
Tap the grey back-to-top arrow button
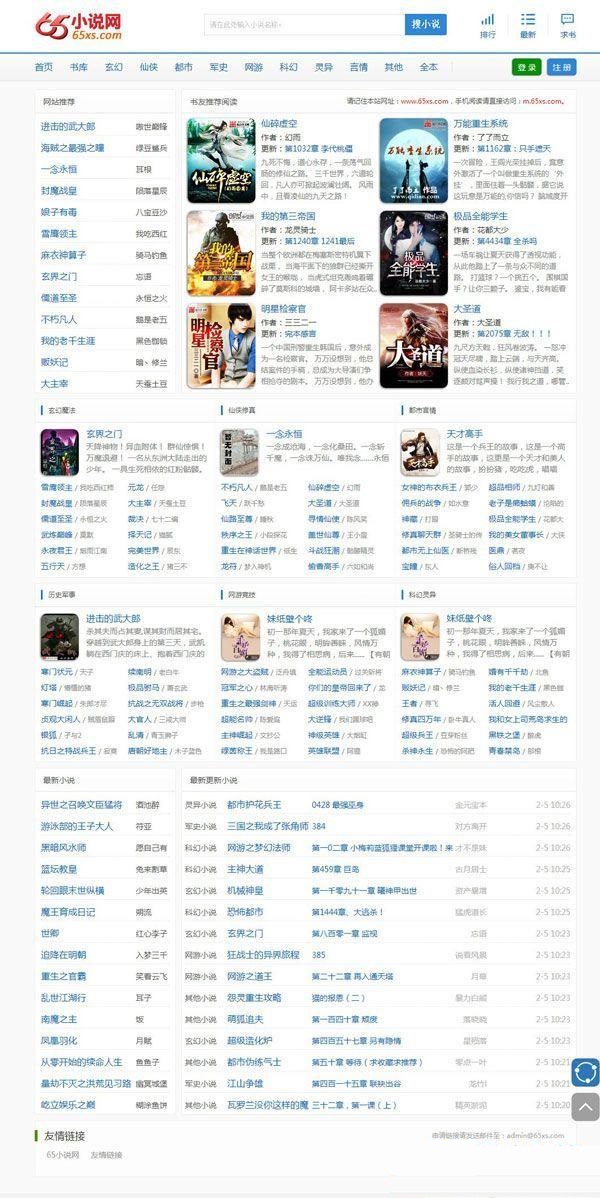[x=585, y=1106]
